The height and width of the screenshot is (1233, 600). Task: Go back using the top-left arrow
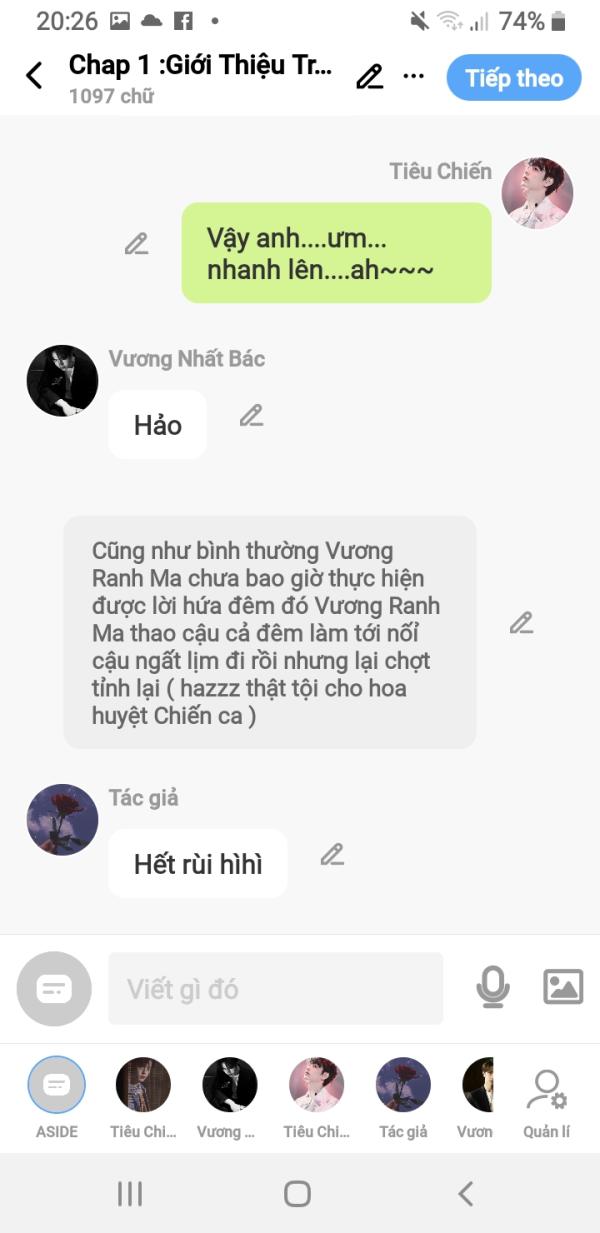[34, 76]
